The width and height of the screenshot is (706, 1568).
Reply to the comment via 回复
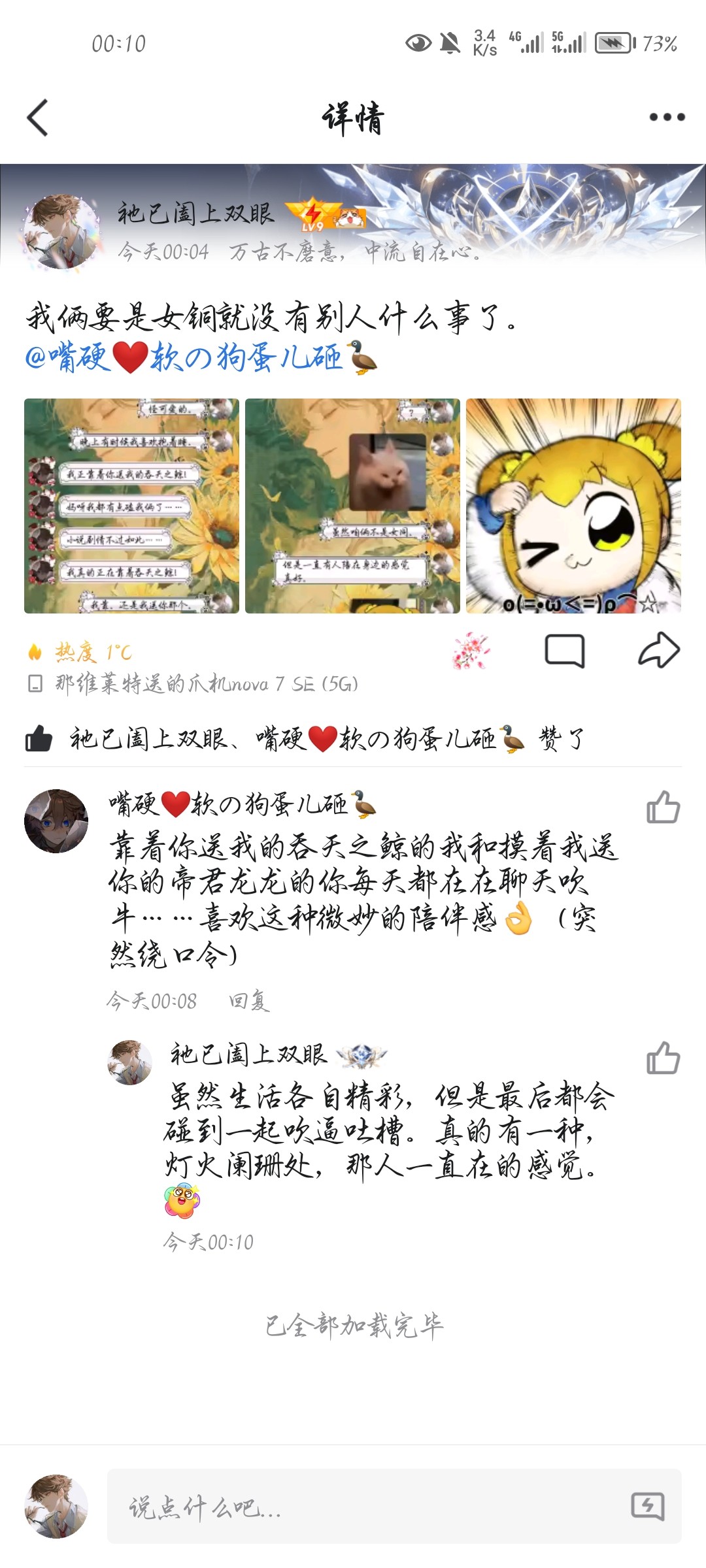(x=249, y=1001)
